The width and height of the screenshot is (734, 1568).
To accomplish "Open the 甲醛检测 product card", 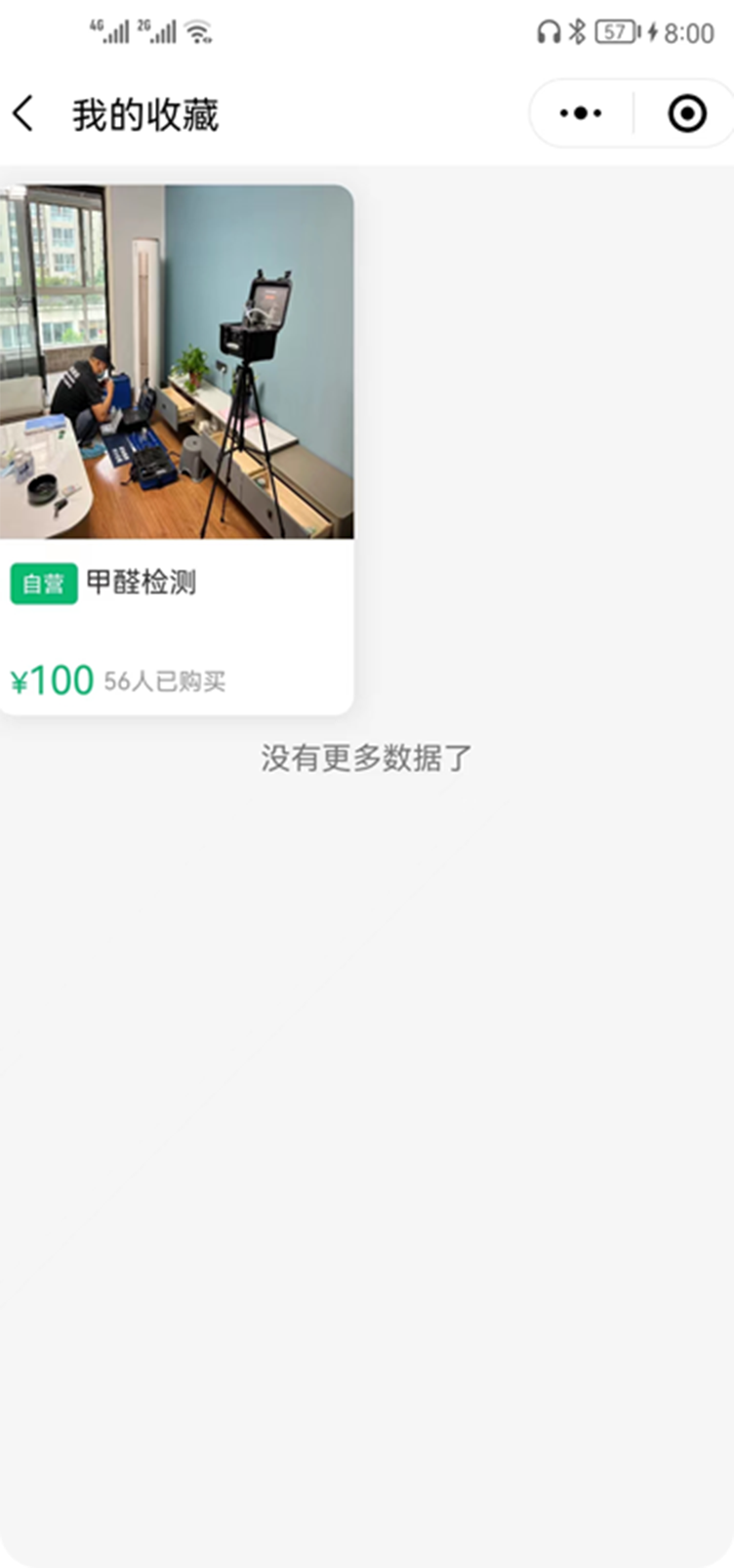I will [x=176, y=449].
